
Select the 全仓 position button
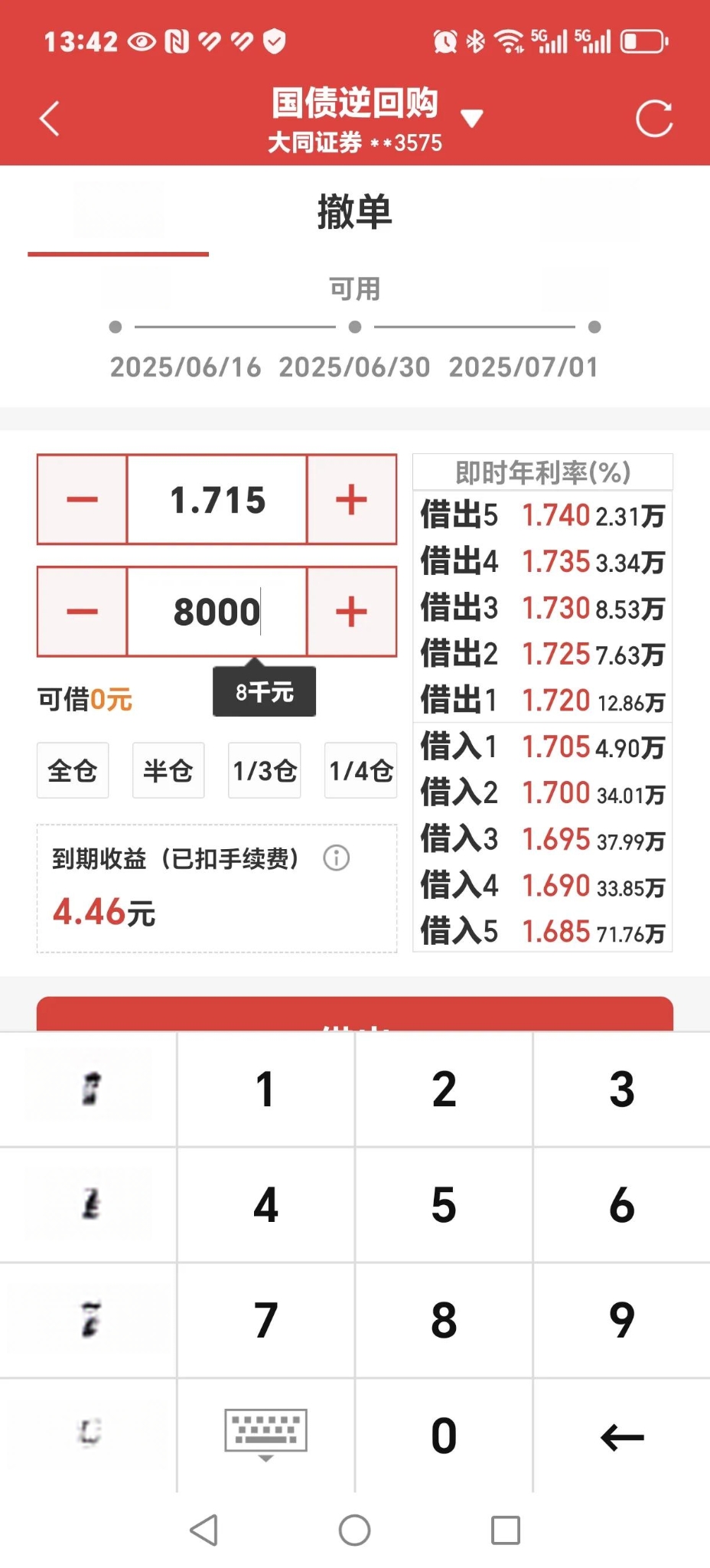coord(73,770)
